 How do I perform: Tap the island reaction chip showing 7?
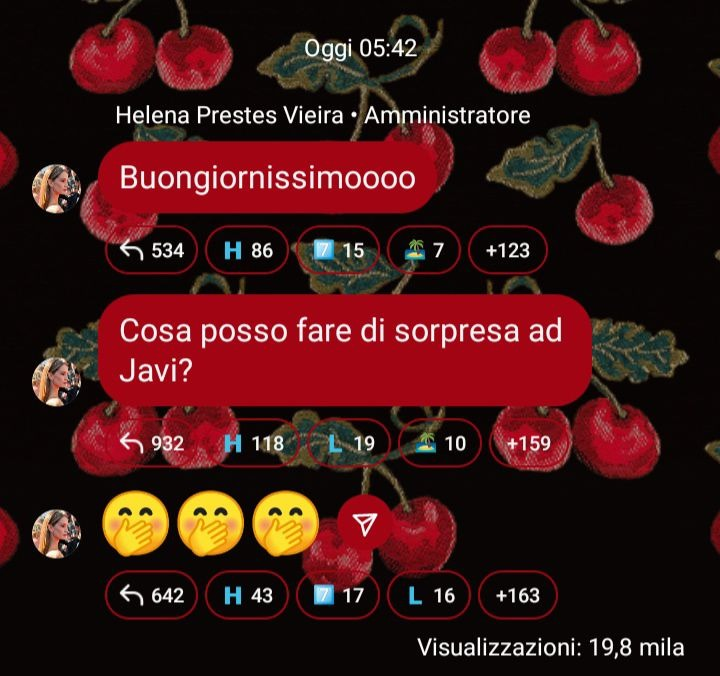(x=424, y=250)
